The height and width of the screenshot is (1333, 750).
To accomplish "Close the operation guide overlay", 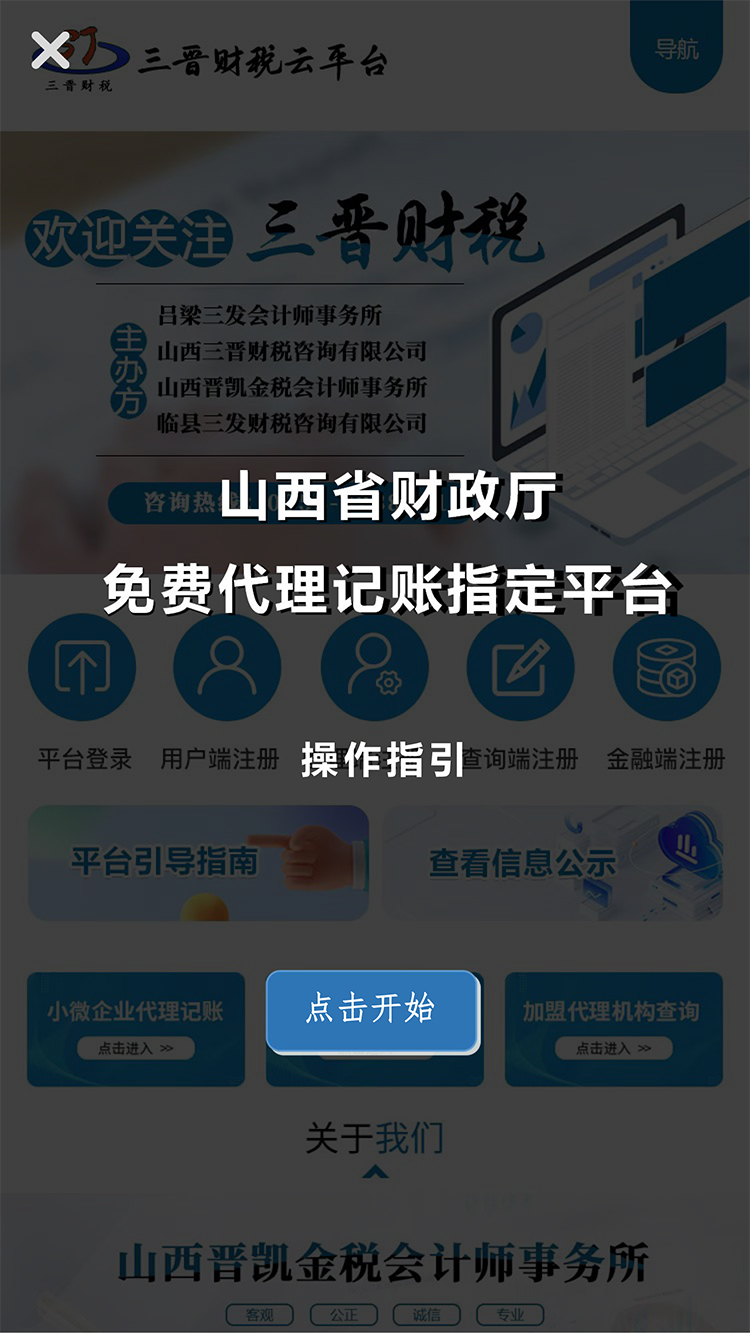I will 50,50.
